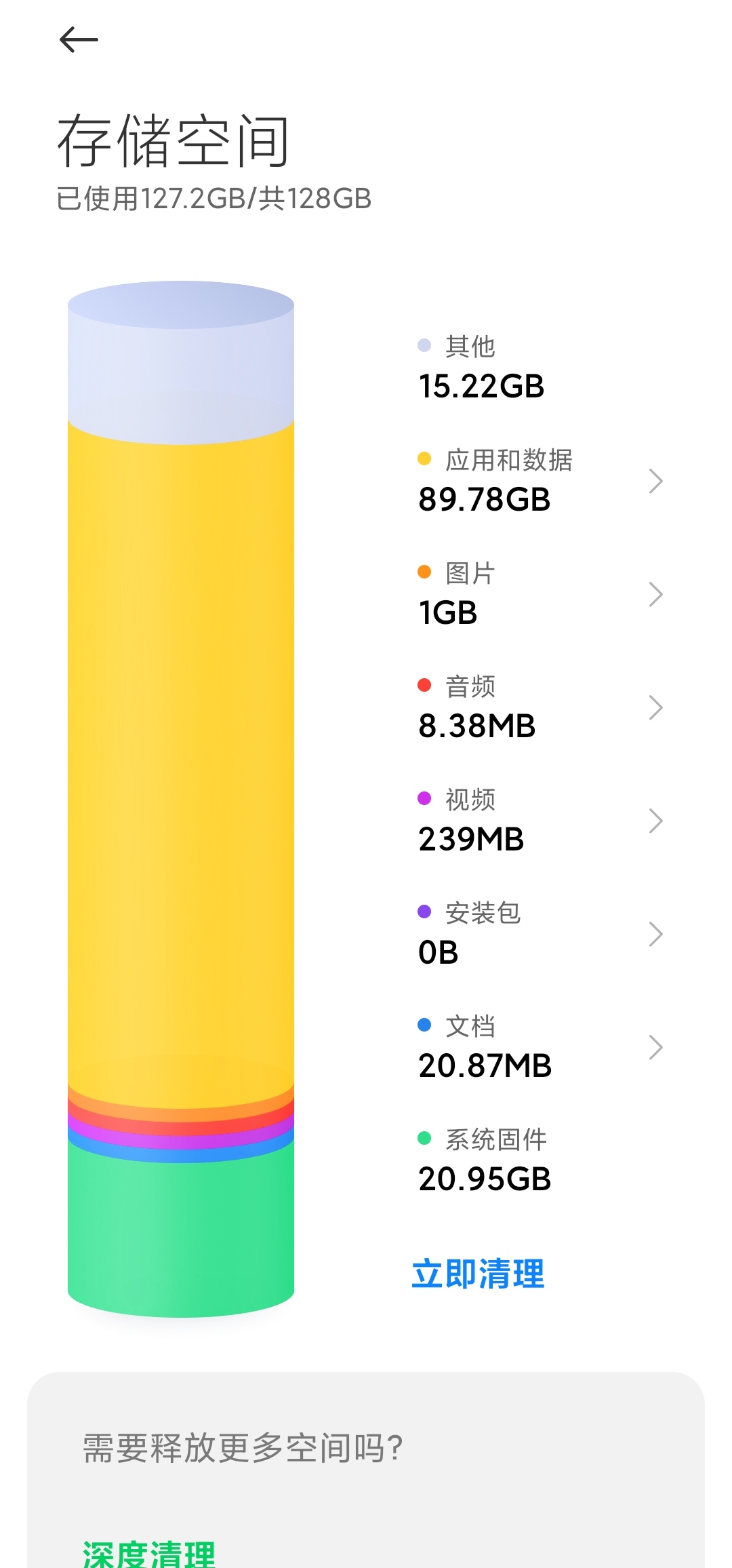Open 应用和数据 storage details
The height and width of the screenshot is (1568, 732).
pyautogui.click(x=540, y=481)
